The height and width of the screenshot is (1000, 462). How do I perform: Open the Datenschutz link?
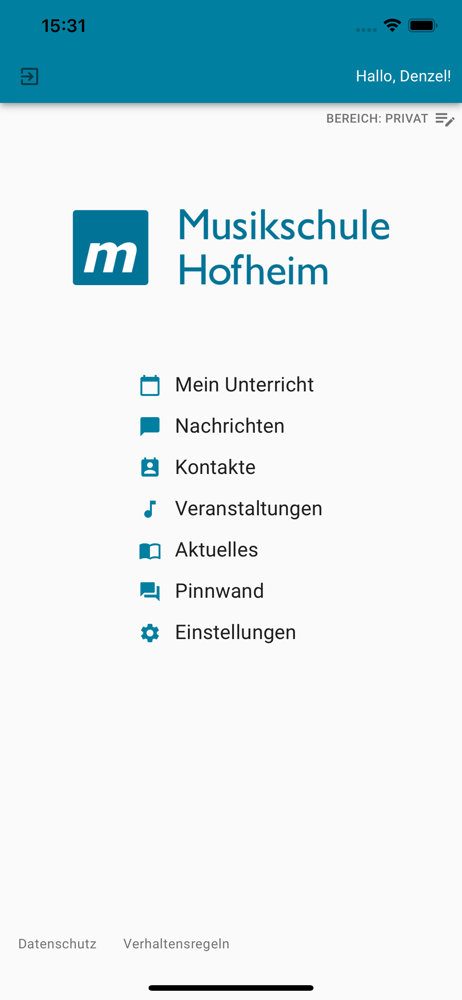click(x=57, y=944)
